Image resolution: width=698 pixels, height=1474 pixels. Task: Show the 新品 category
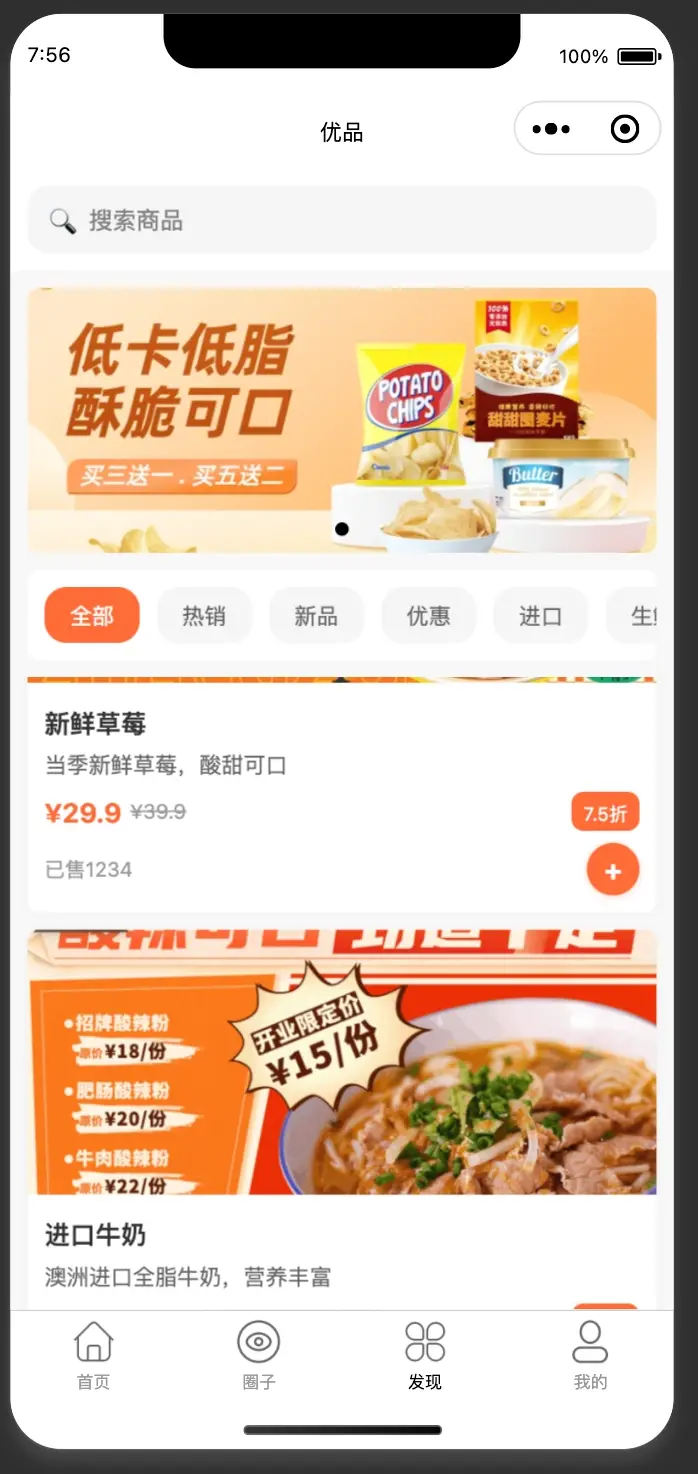(316, 616)
